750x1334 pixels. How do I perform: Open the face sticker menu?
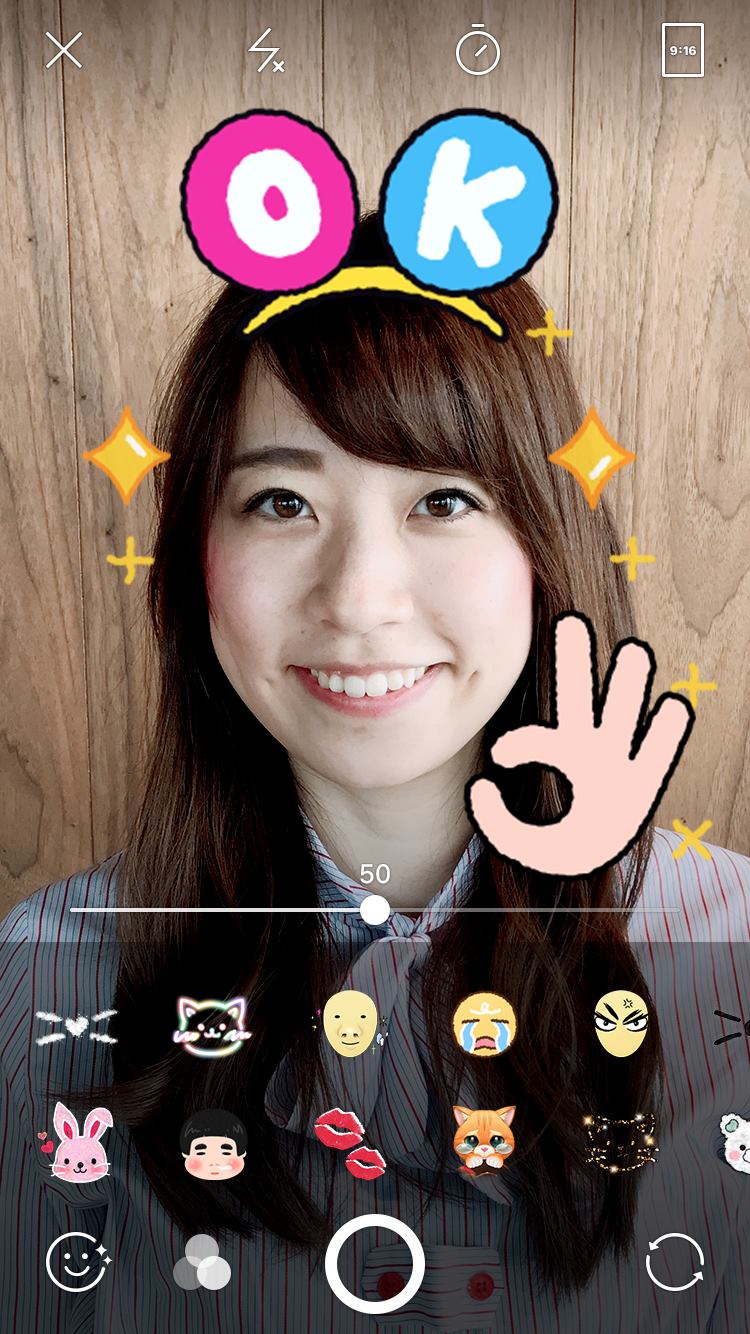pos(77,1263)
